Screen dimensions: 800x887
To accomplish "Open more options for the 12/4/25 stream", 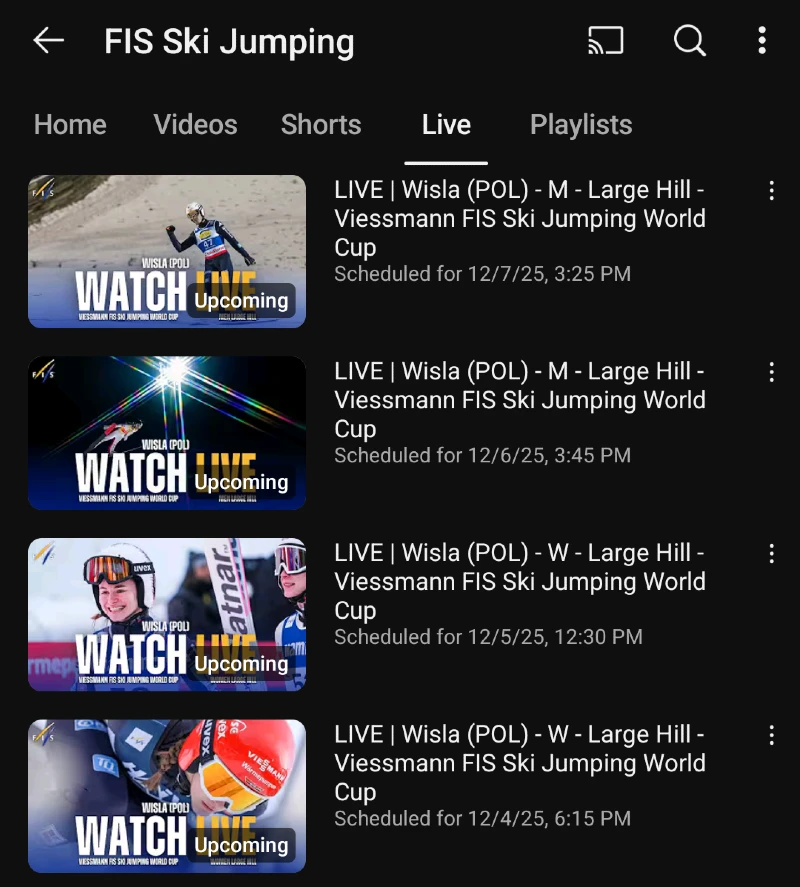I will (771, 736).
